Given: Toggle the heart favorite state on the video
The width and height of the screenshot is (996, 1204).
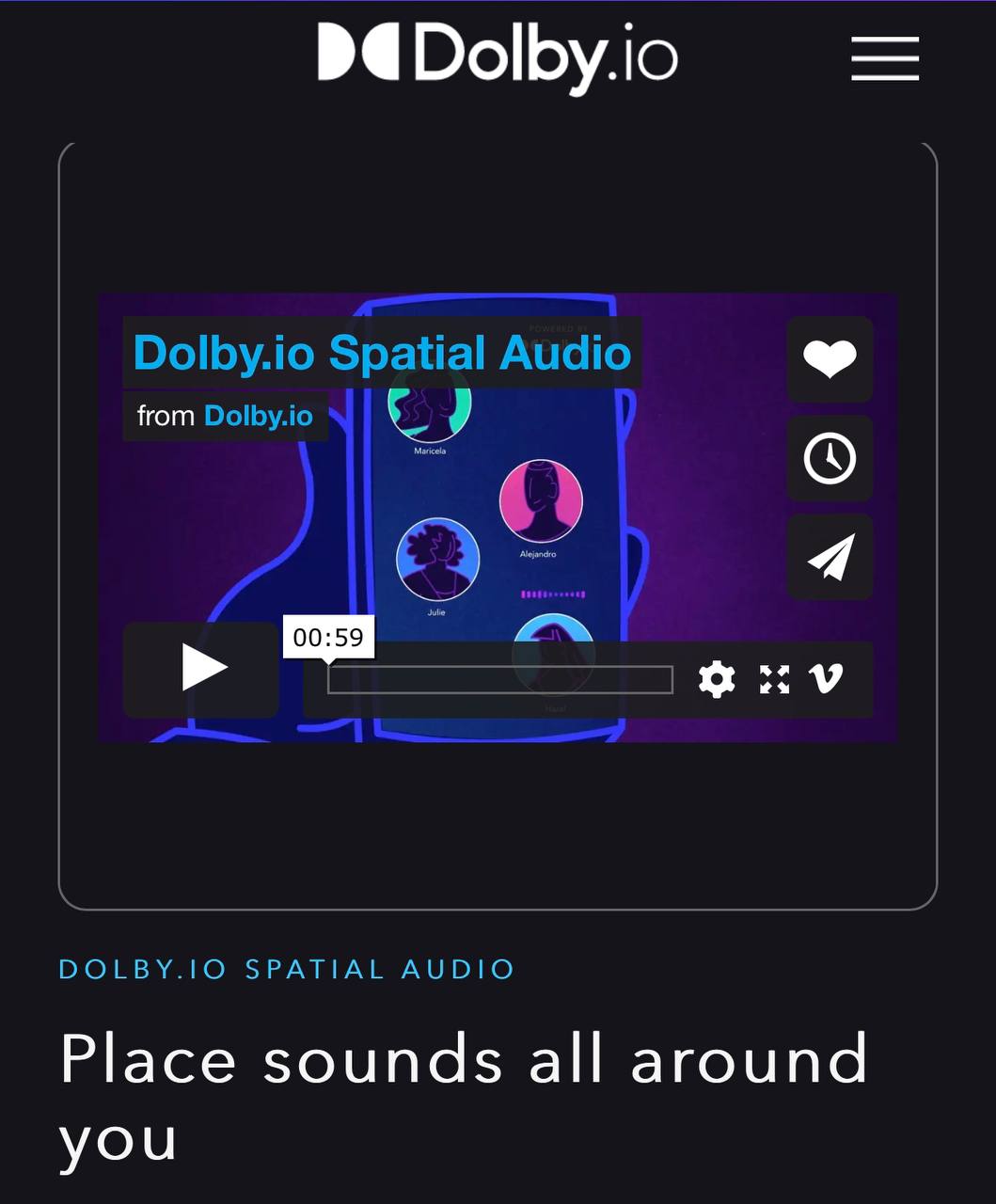Looking at the screenshot, I should (830, 359).
